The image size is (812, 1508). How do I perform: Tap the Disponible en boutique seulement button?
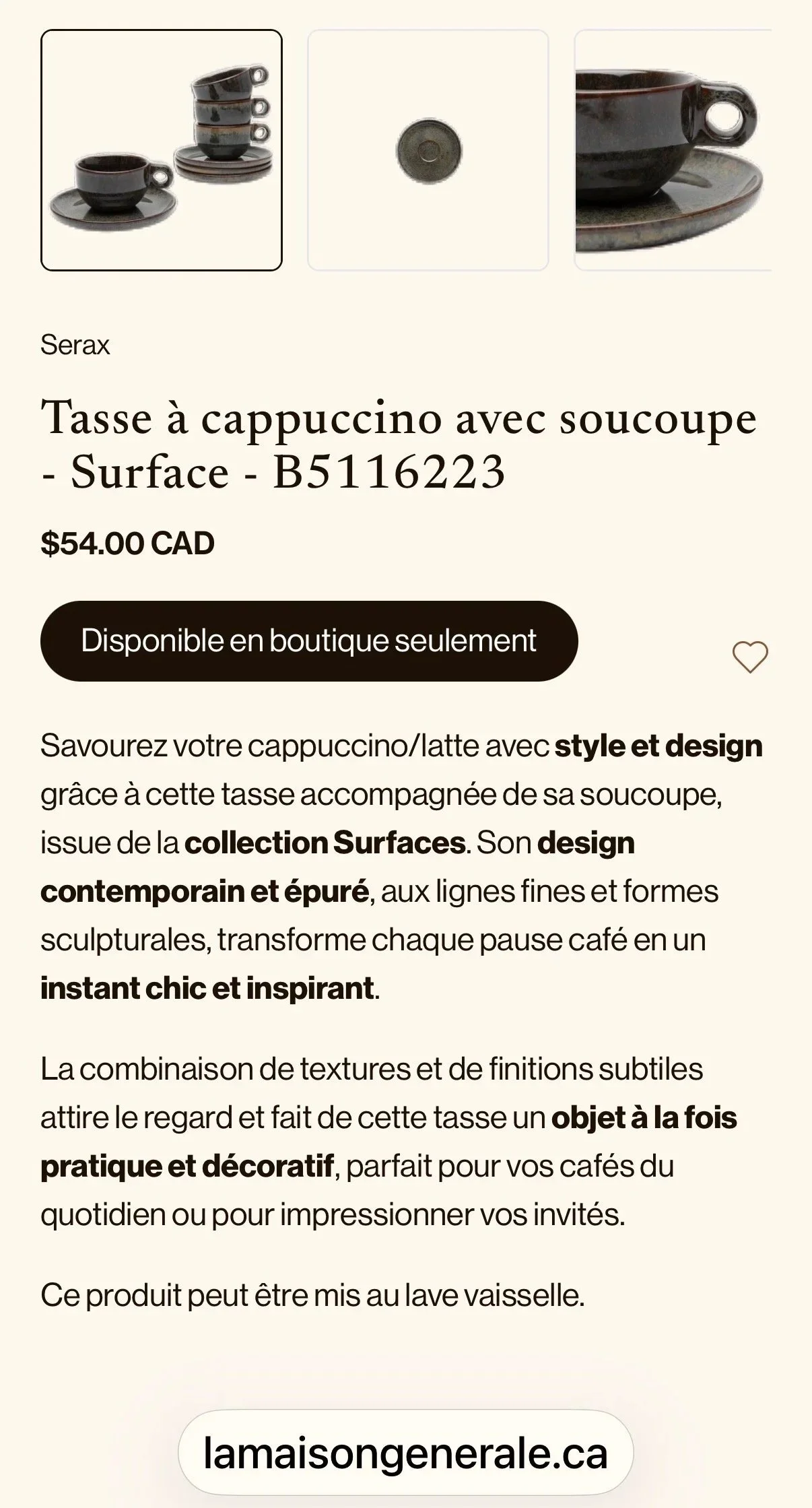click(309, 641)
